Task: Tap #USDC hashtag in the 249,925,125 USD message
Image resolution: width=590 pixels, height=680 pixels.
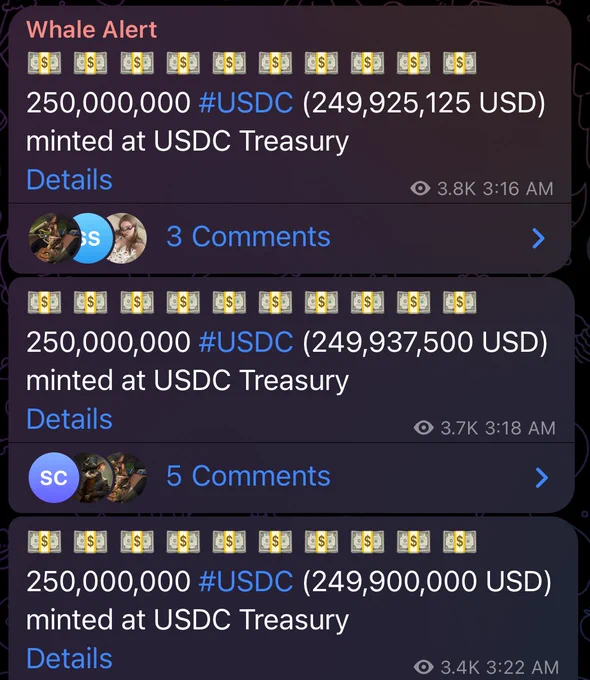Action: click(246, 103)
